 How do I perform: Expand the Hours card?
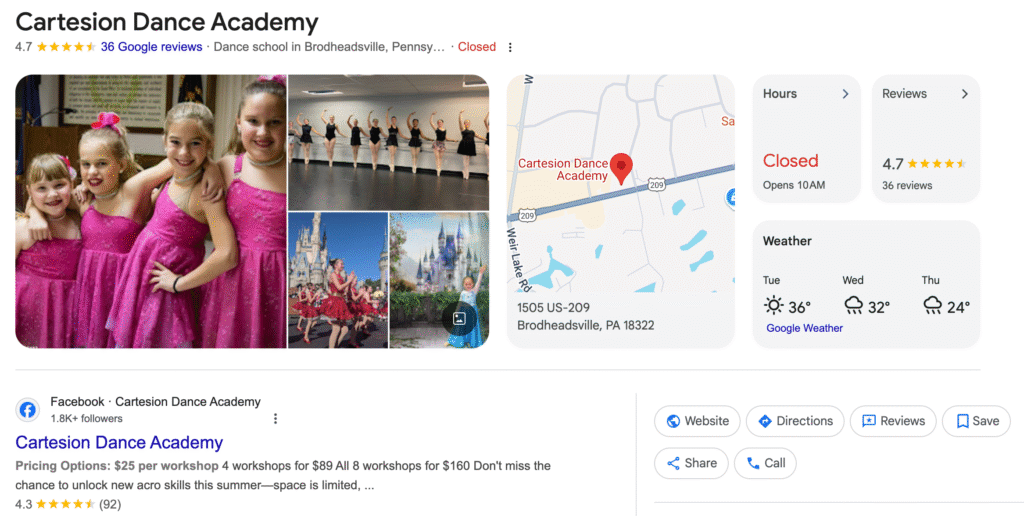click(x=806, y=138)
